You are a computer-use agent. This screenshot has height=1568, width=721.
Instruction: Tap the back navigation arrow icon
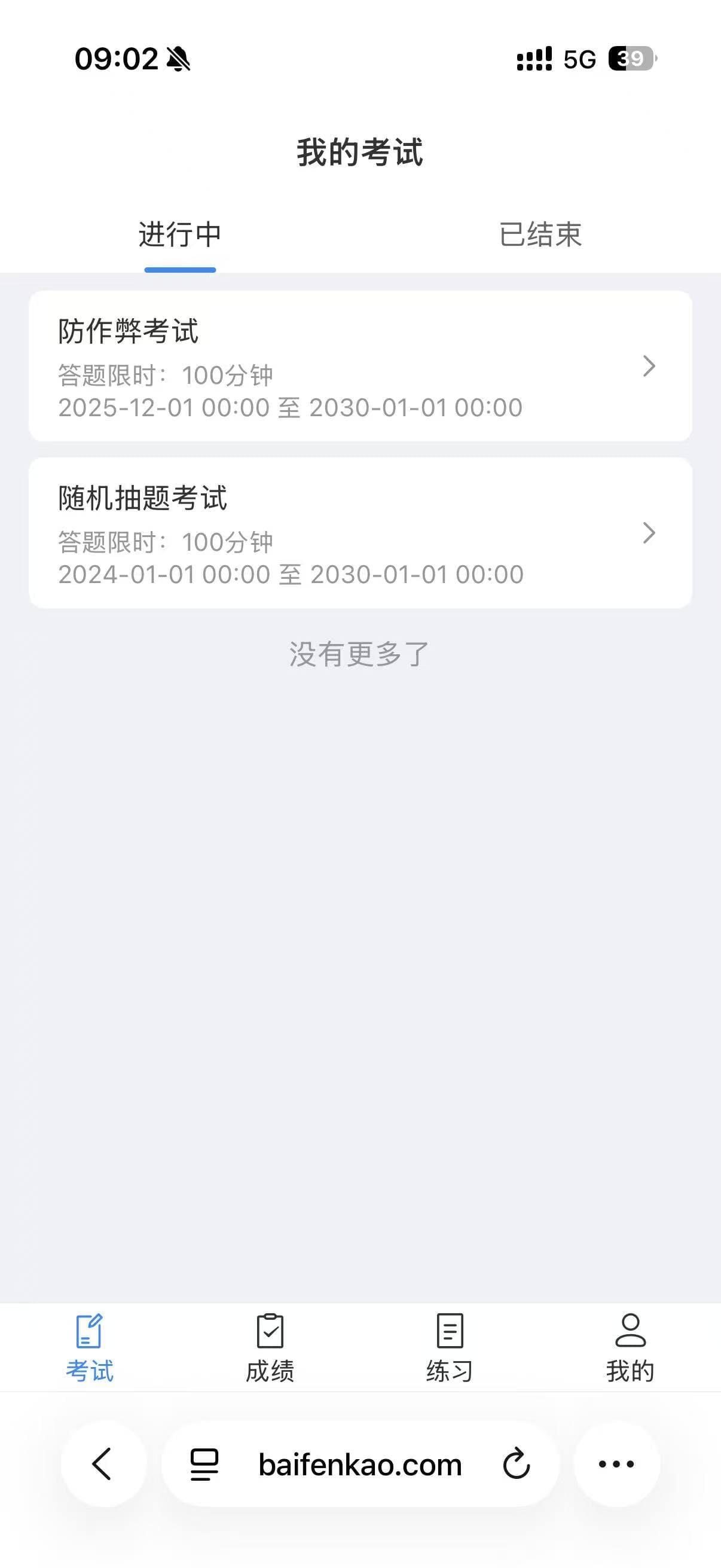(101, 1465)
